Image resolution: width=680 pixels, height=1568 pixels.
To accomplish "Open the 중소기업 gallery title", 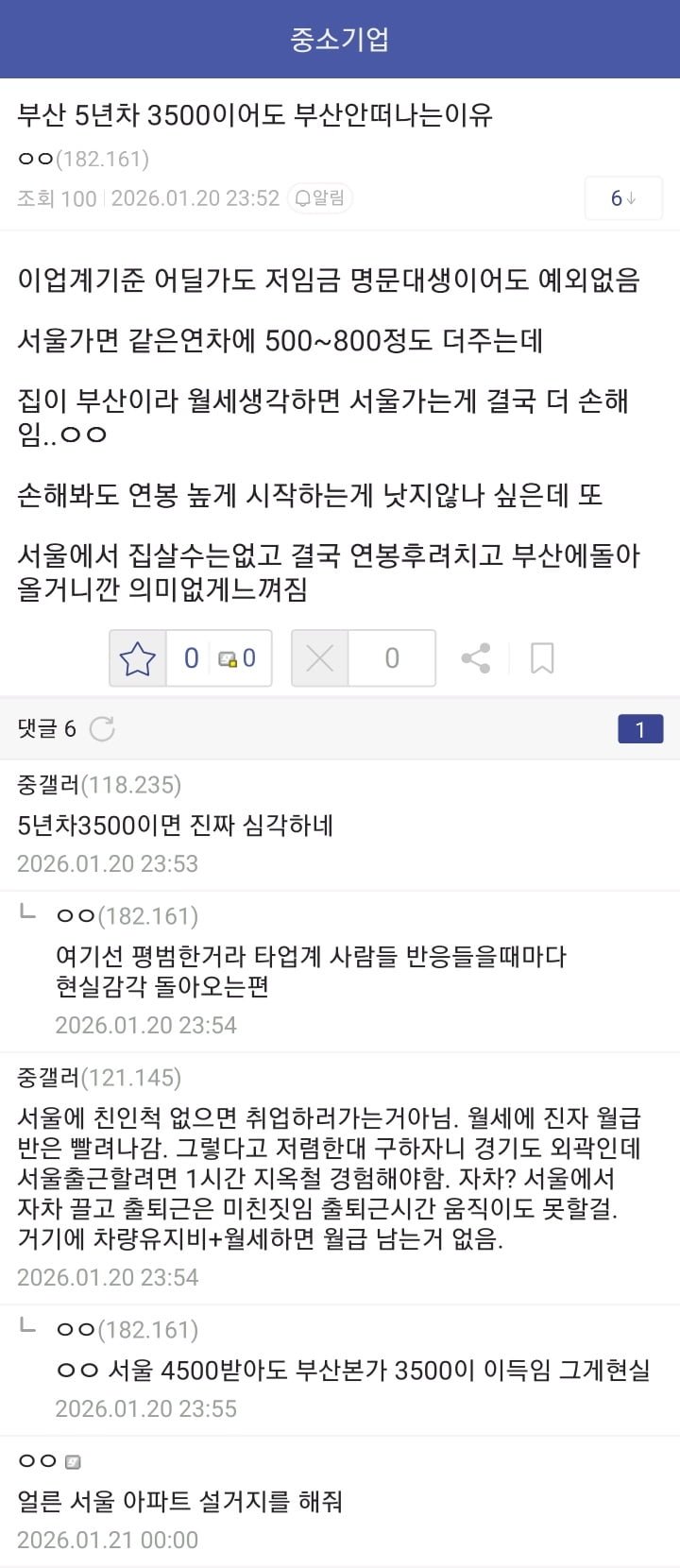I will click(340, 39).
